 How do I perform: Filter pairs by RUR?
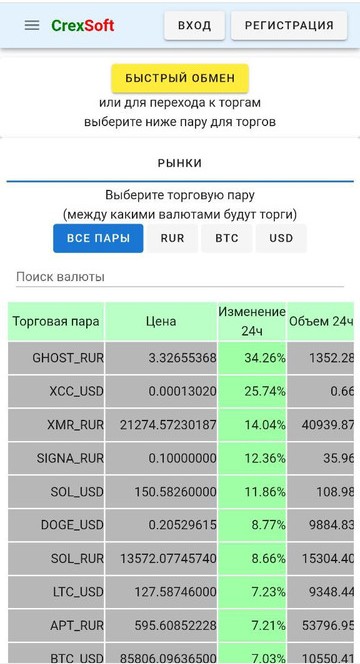172,238
